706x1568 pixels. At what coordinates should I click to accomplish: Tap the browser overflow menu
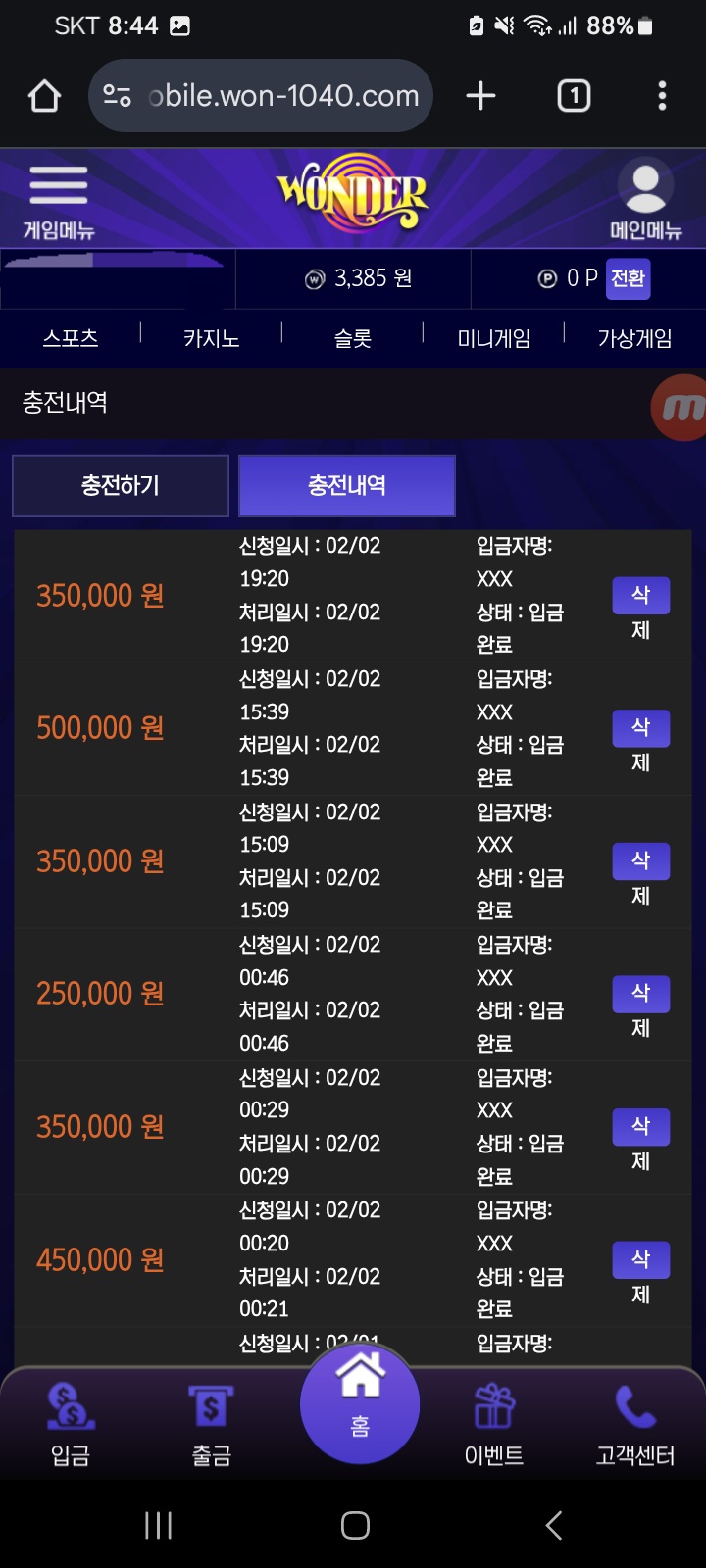coord(662,95)
